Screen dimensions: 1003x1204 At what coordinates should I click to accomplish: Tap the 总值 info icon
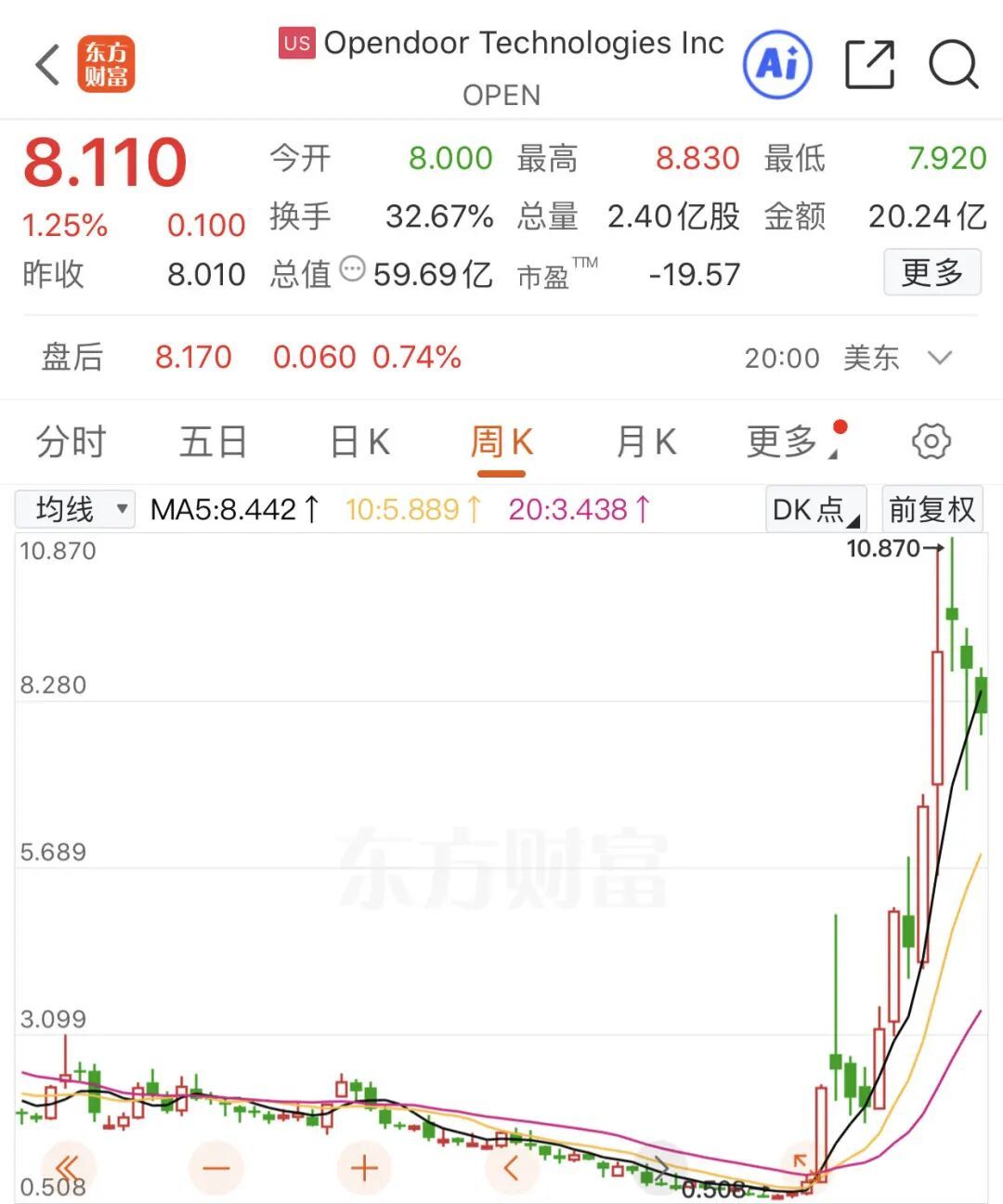353,269
